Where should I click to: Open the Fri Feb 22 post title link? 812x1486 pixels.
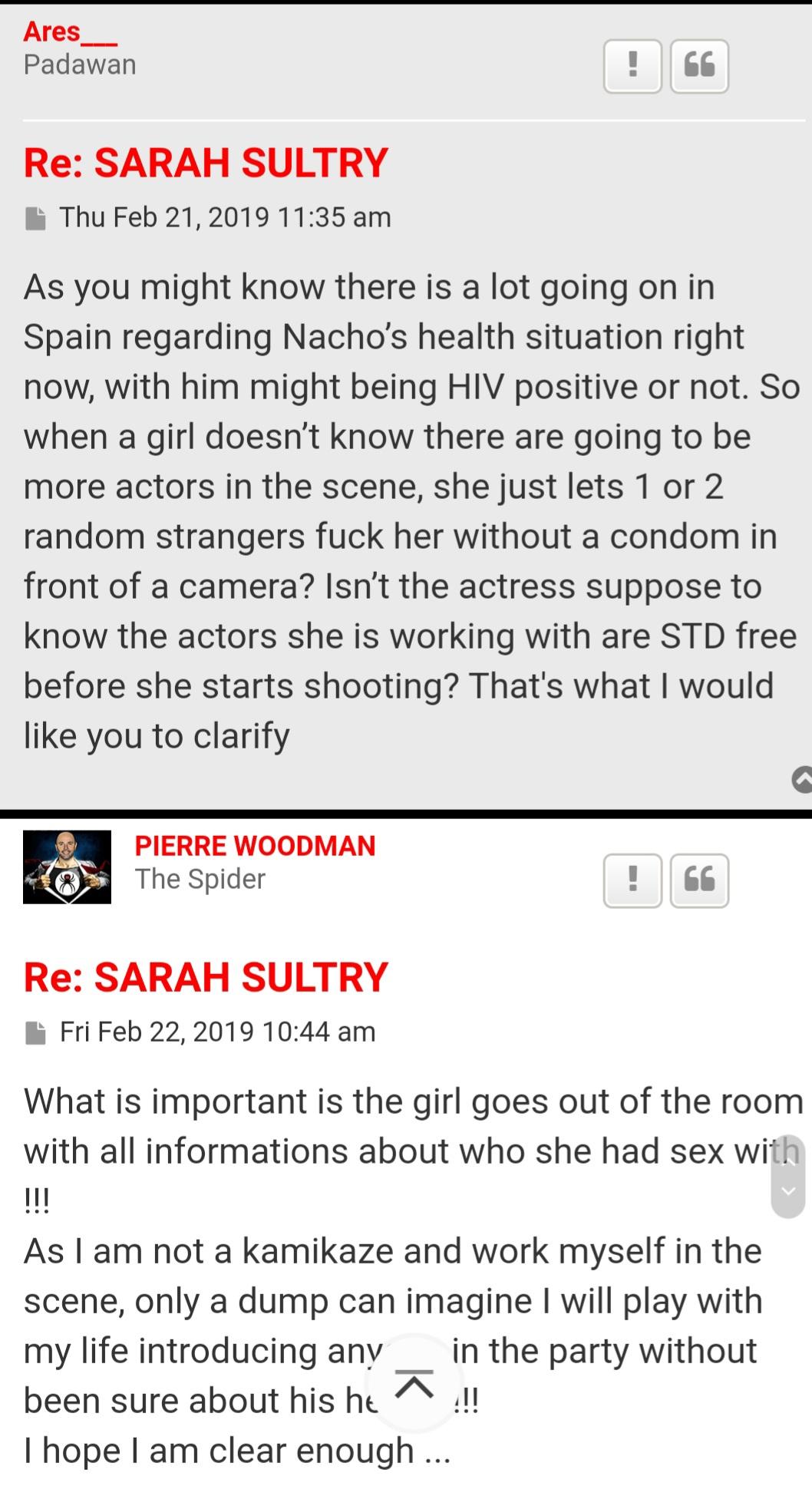(206, 977)
